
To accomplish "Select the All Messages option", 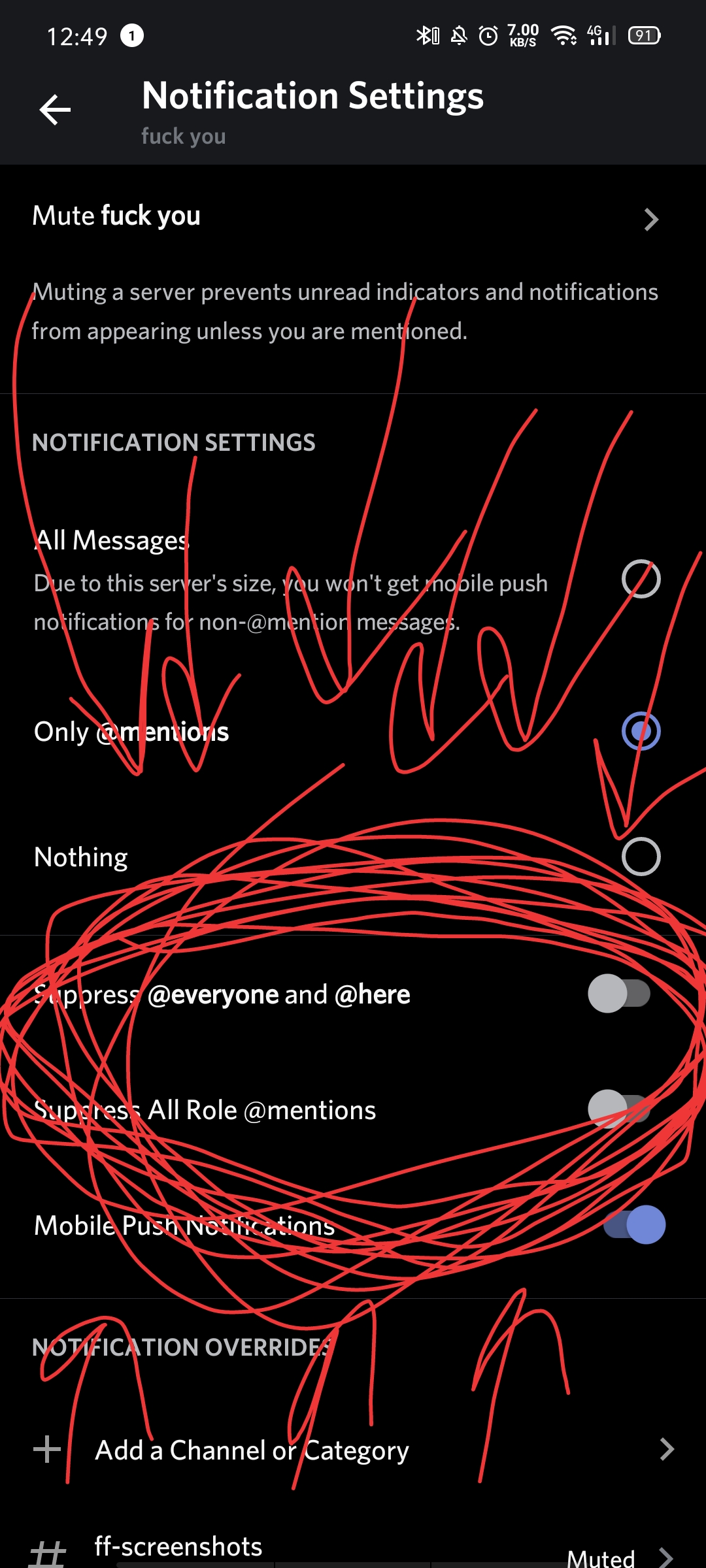I will pos(641,579).
